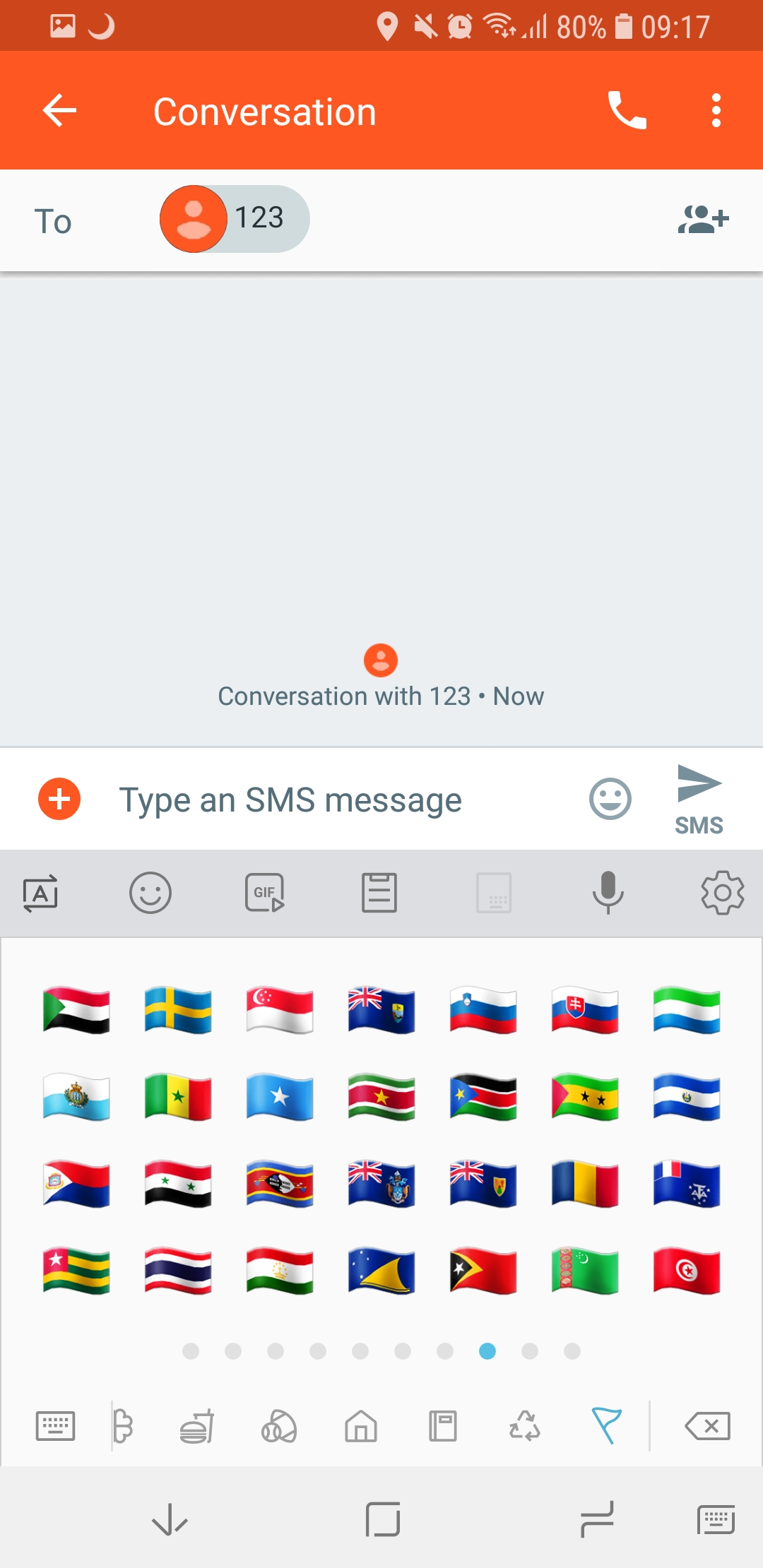This screenshot has height=1568, width=763.
Task: Switch to the symbols emoji category
Action: pos(525,1426)
